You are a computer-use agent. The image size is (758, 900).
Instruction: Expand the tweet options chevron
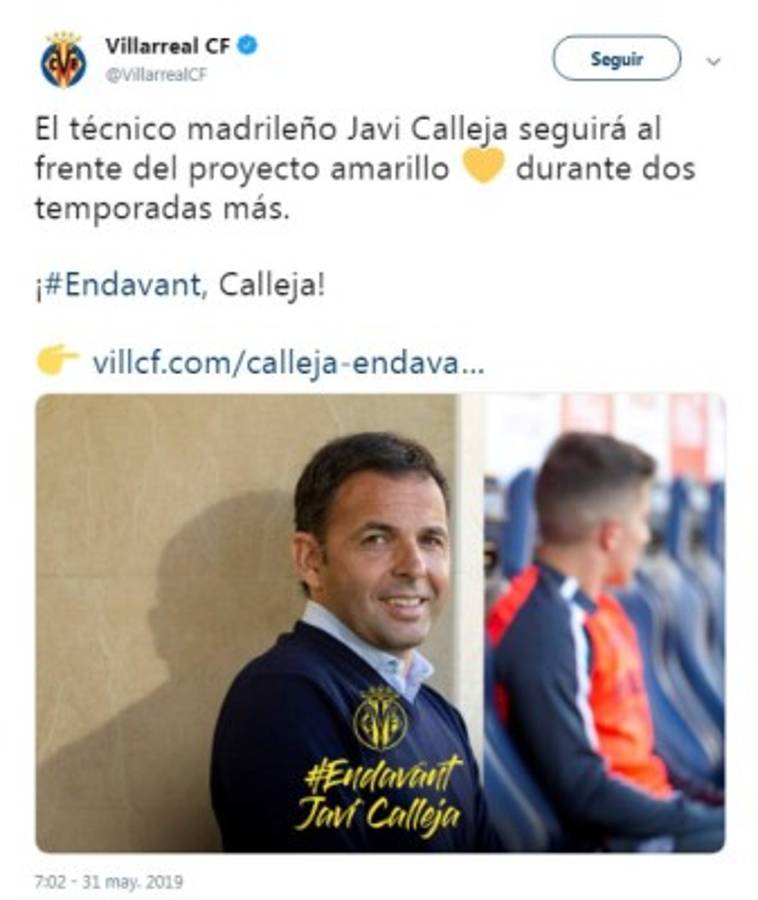tap(713, 61)
